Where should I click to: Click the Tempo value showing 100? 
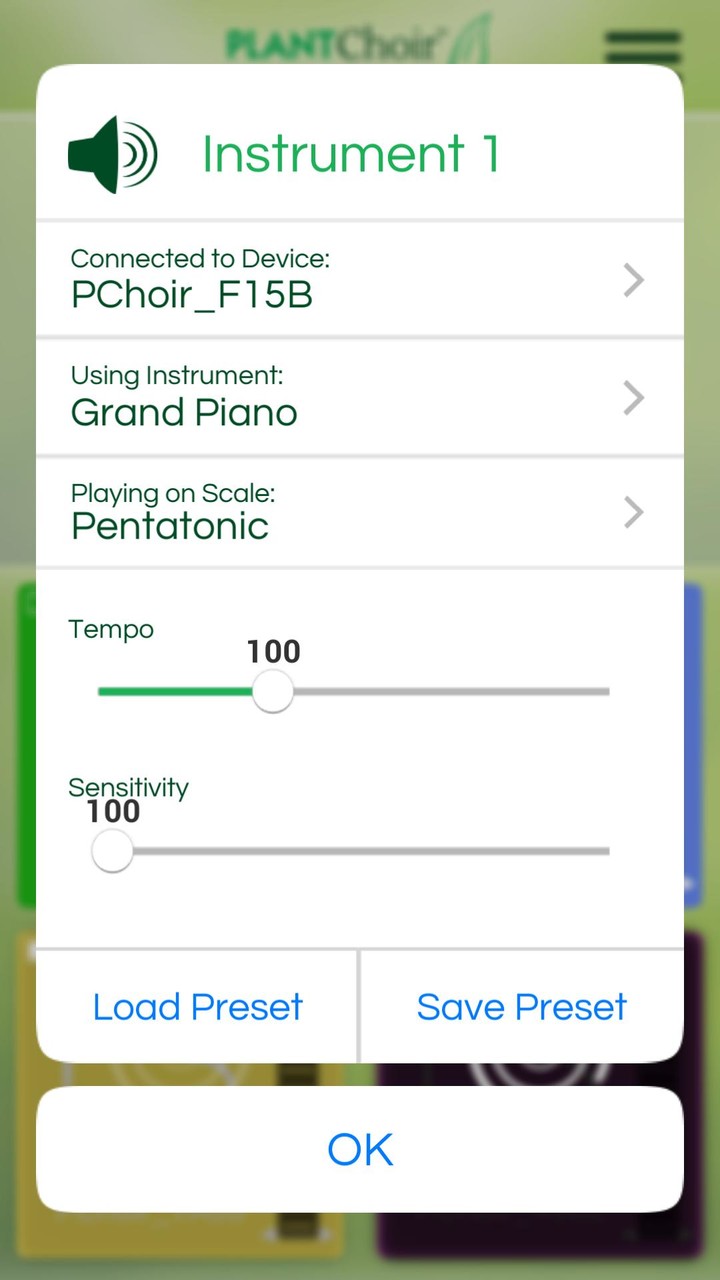point(273,651)
